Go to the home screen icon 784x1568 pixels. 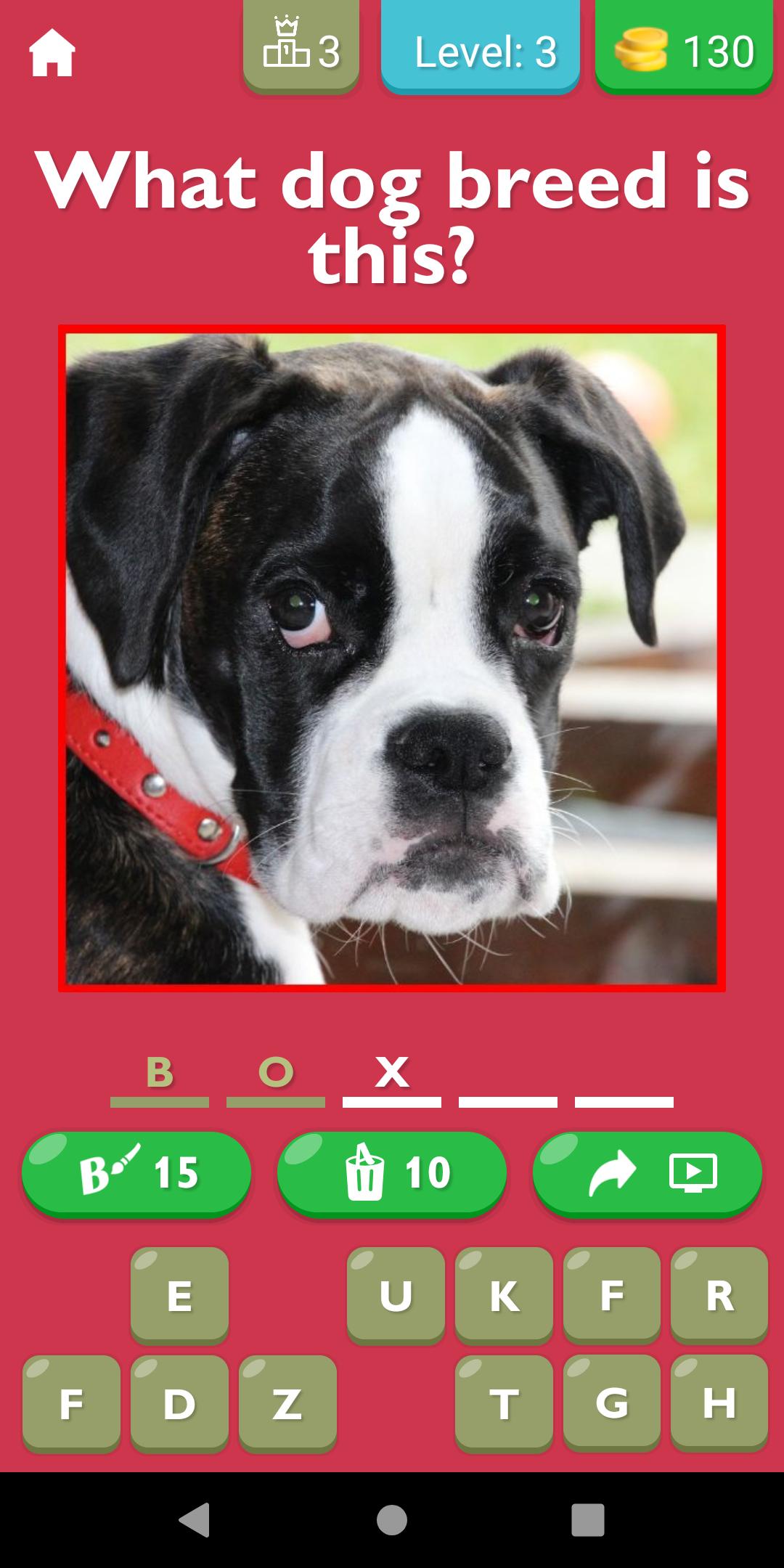[52, 52]
